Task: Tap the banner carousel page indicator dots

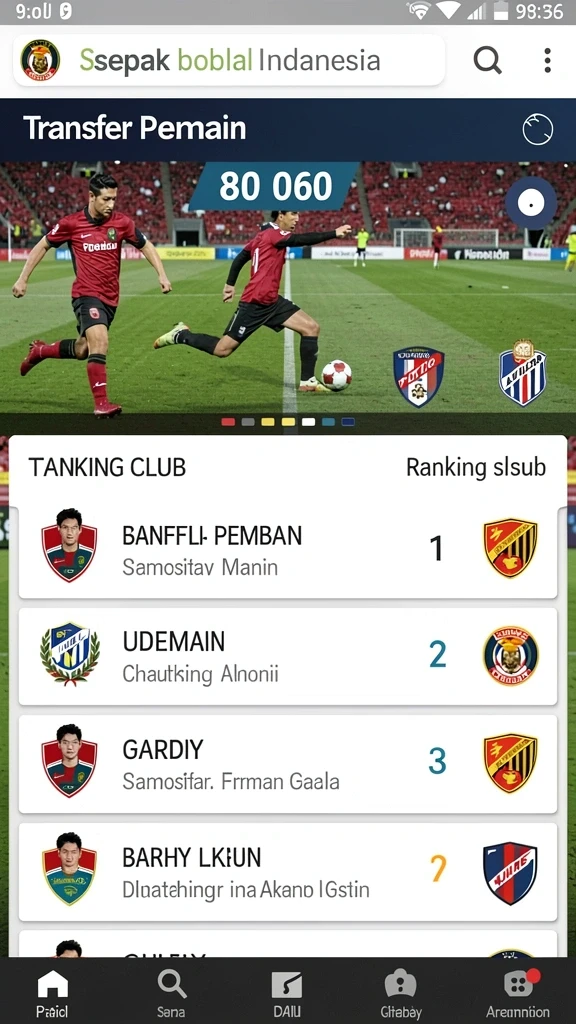Action: pyautogui.click(x=288, y=422)
